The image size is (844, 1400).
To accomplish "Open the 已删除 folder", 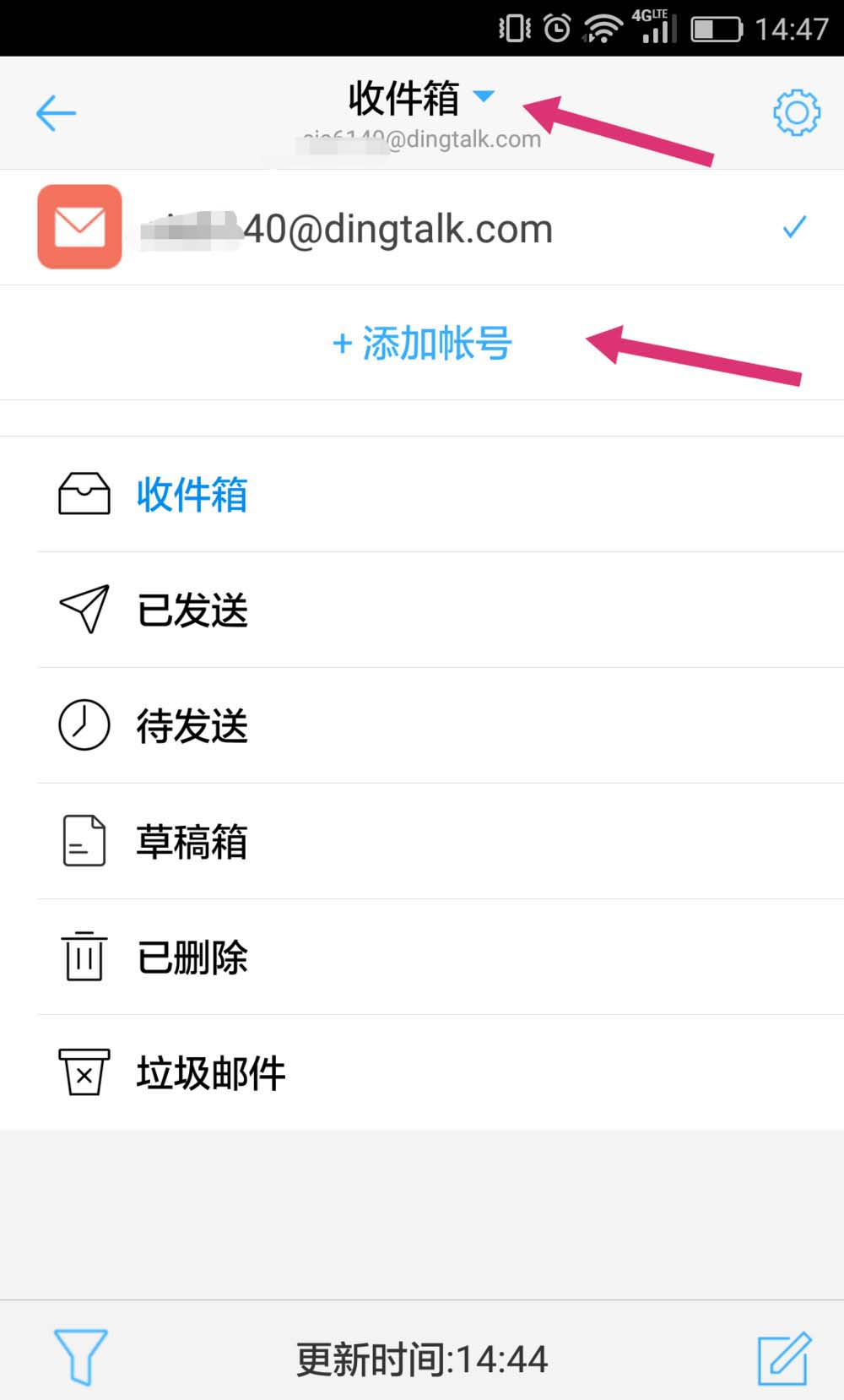I will coord(192,957).
